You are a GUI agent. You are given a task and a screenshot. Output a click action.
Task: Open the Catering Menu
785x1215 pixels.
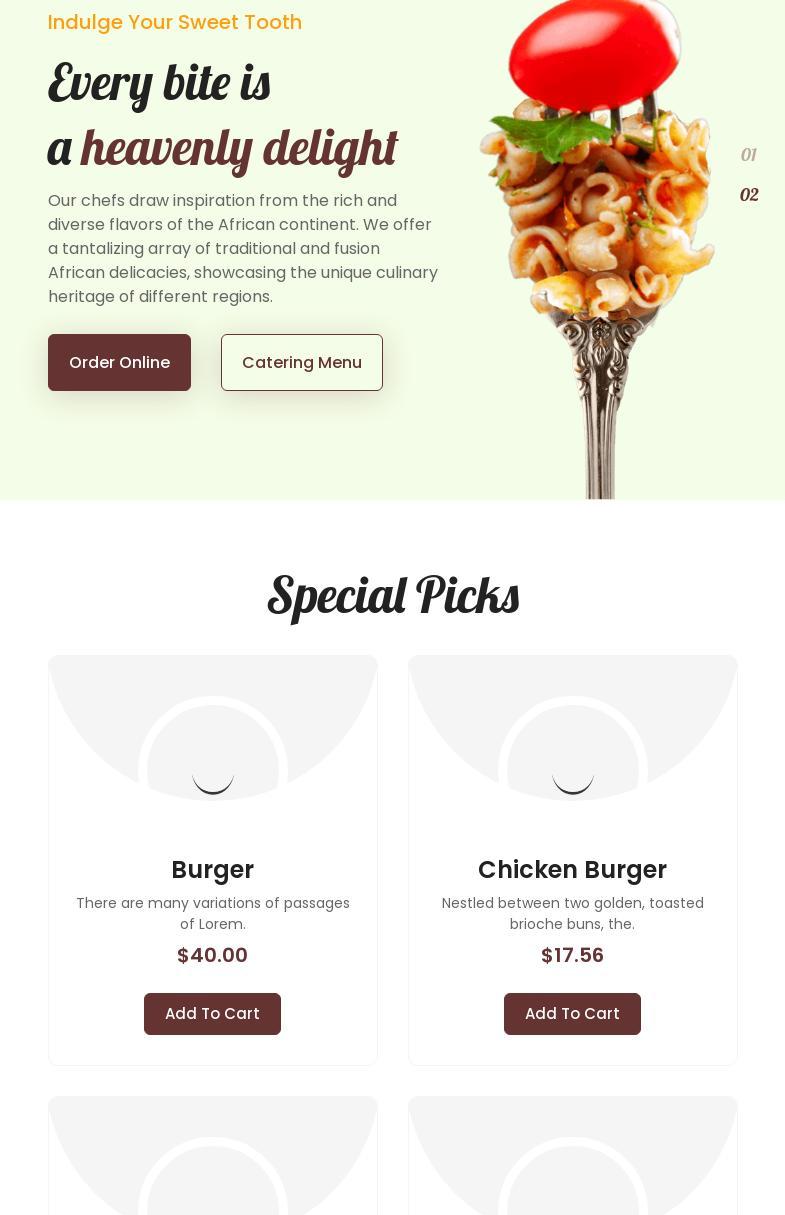coord(301,362)
